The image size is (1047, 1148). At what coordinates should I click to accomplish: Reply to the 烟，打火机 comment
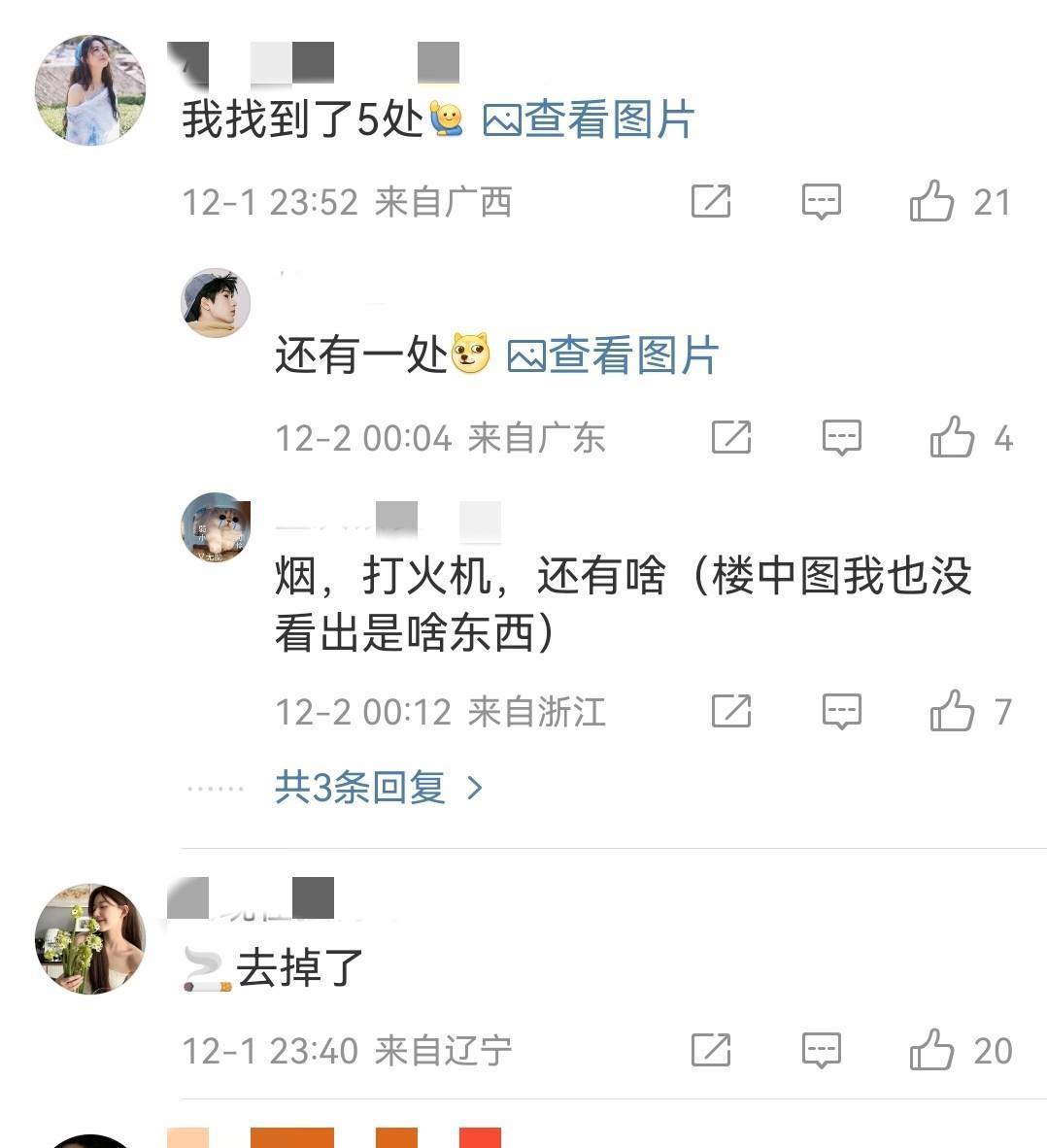[841, 712]
